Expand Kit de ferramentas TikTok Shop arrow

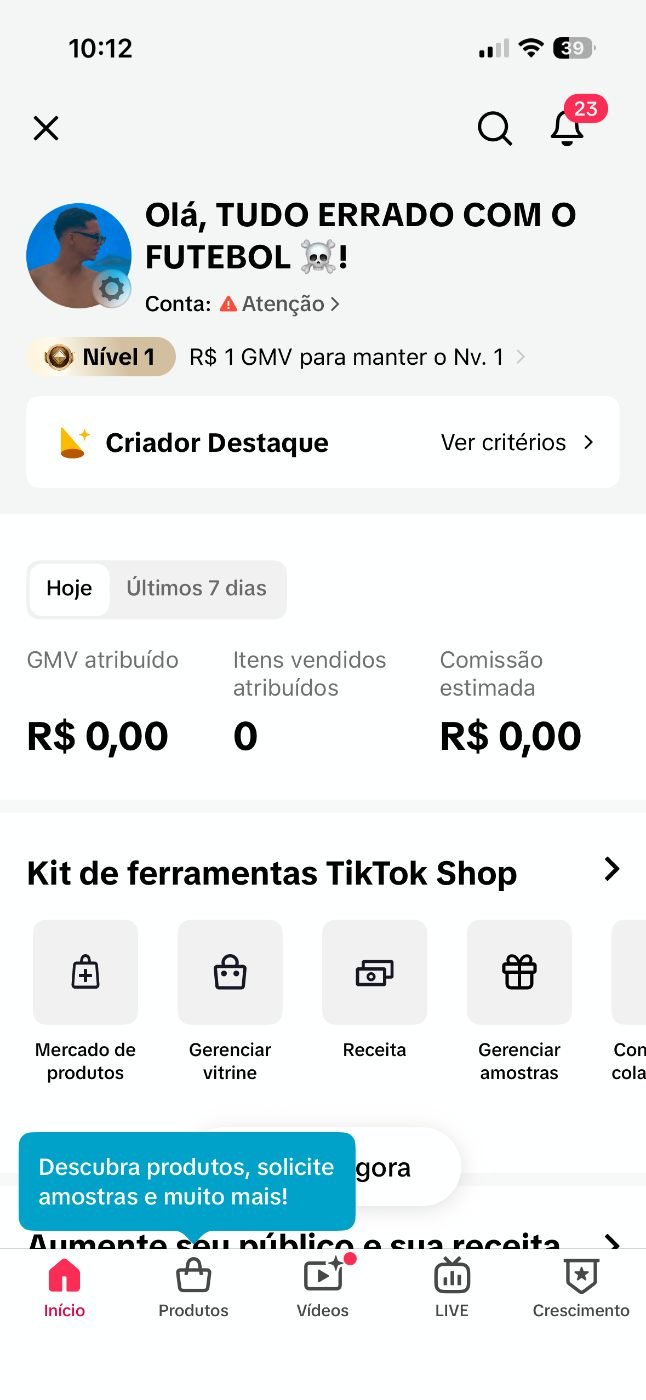coord(612,870)
